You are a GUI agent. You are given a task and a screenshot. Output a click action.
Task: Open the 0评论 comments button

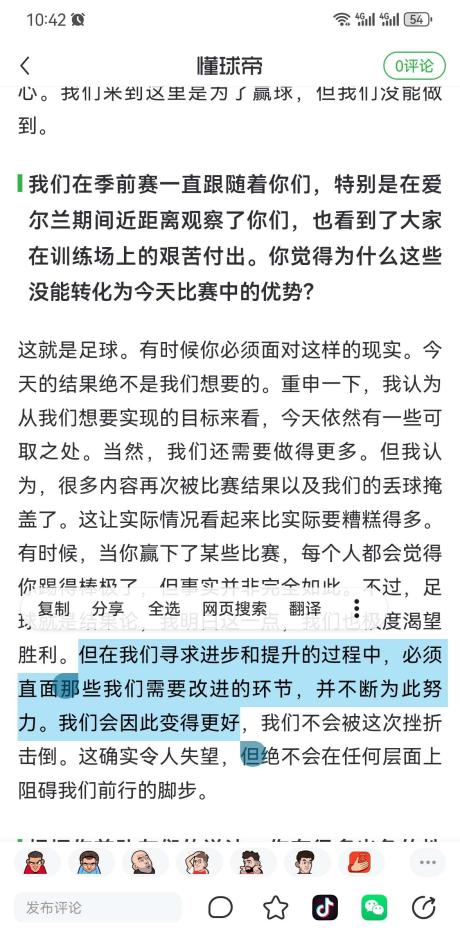click(x=415, y=66)
